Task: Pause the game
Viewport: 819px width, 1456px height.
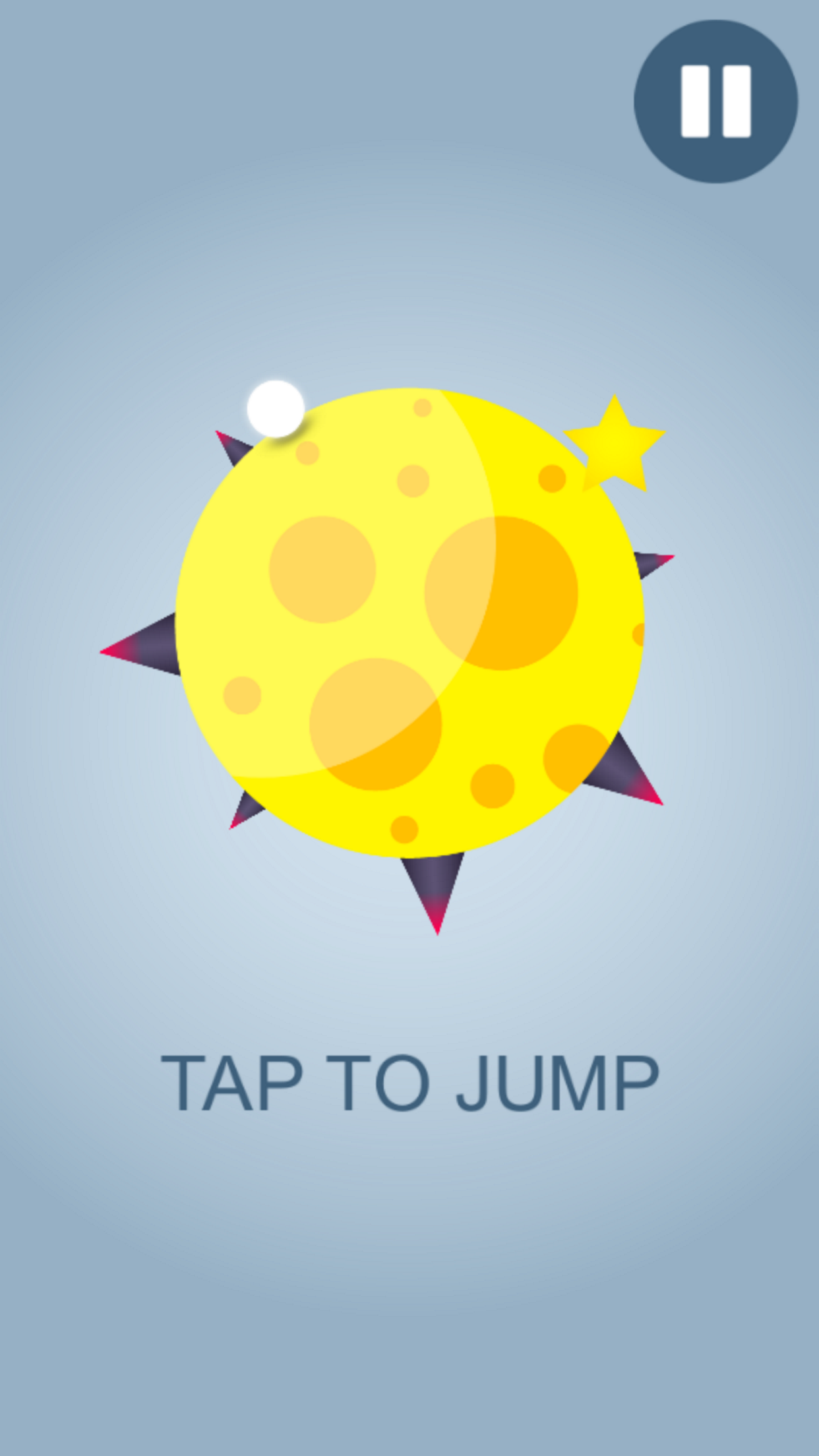Action: pos(715,101)
